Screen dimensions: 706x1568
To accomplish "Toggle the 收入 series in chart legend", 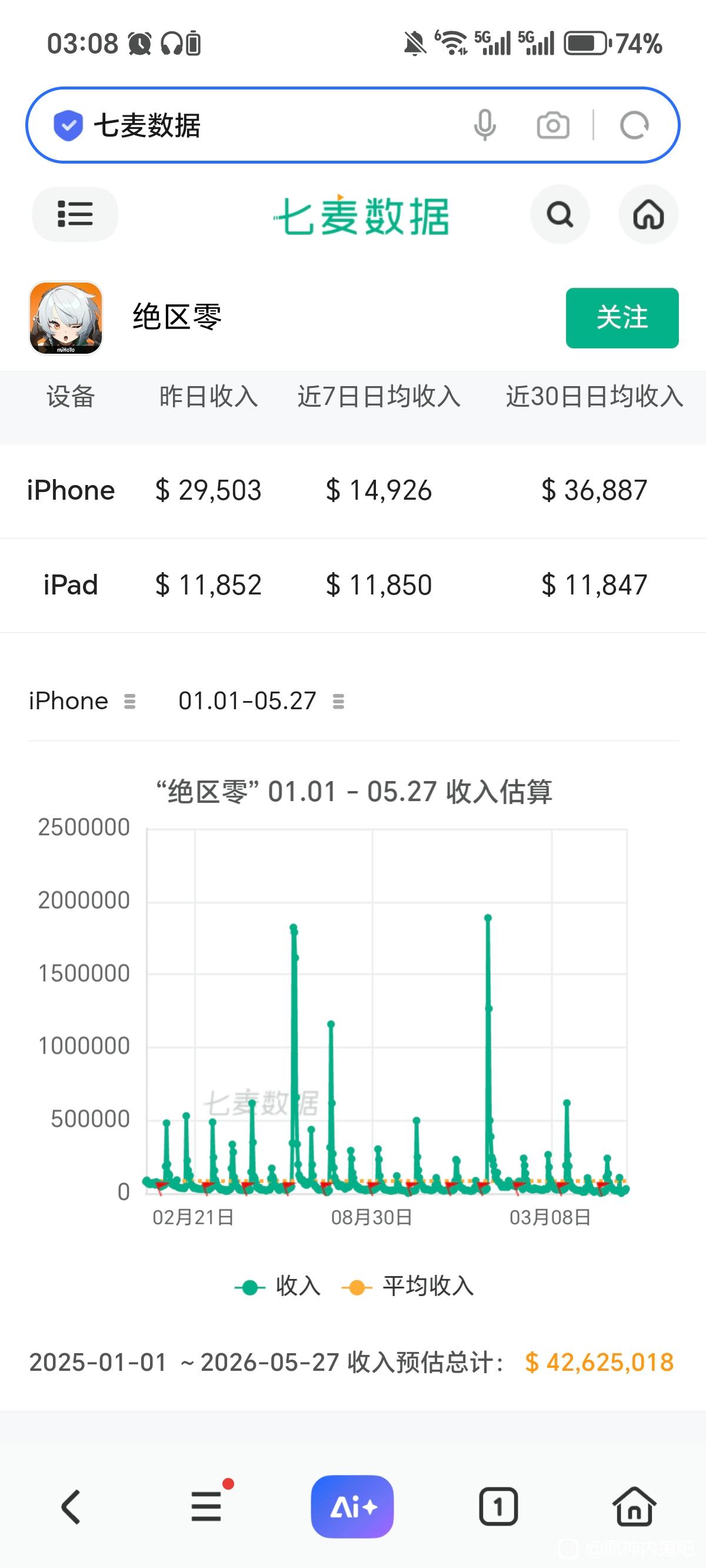I will (x=278, y=1286).
